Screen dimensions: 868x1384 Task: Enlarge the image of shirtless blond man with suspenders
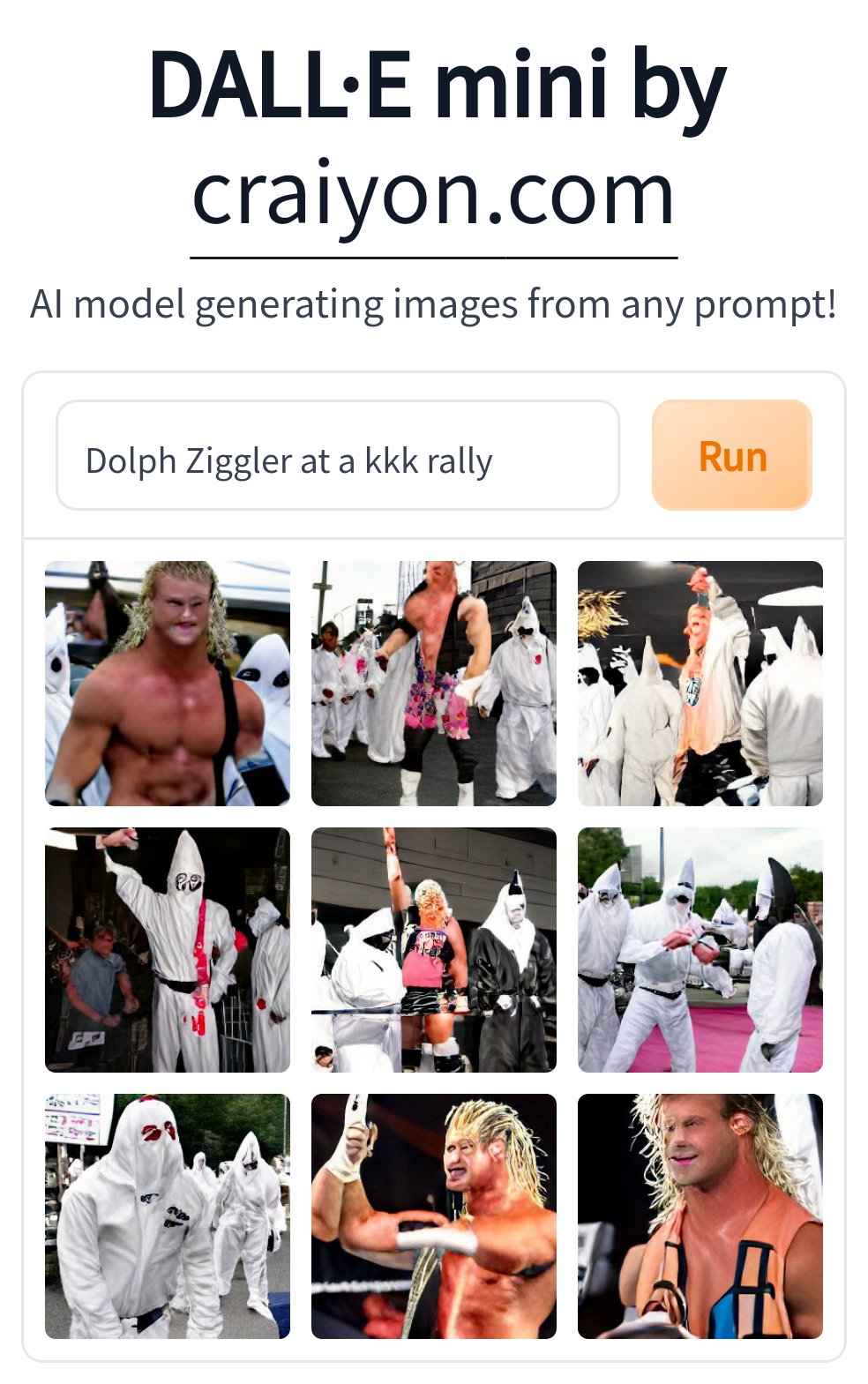[168, 684]
